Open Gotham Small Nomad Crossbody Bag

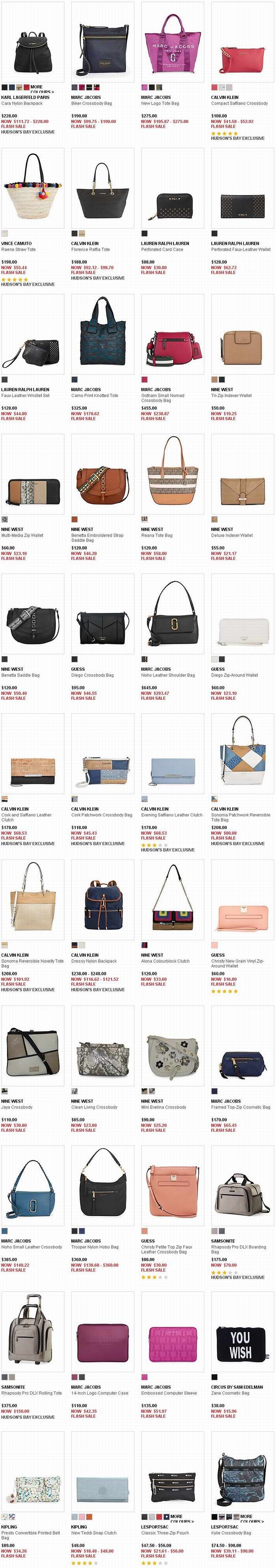coord(172,335)
